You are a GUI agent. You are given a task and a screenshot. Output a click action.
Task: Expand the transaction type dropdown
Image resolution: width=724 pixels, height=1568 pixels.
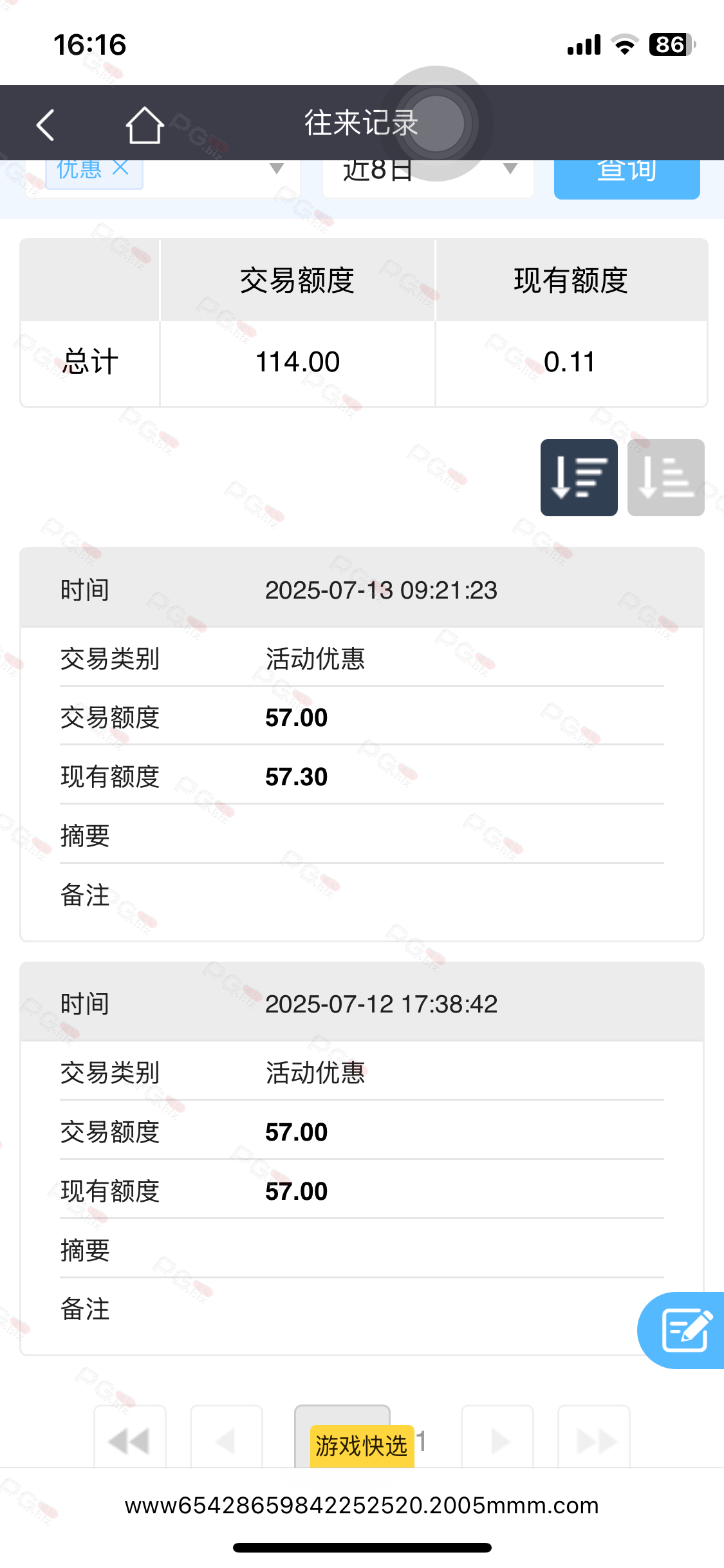pyautogui.click(x=277, y=169)
